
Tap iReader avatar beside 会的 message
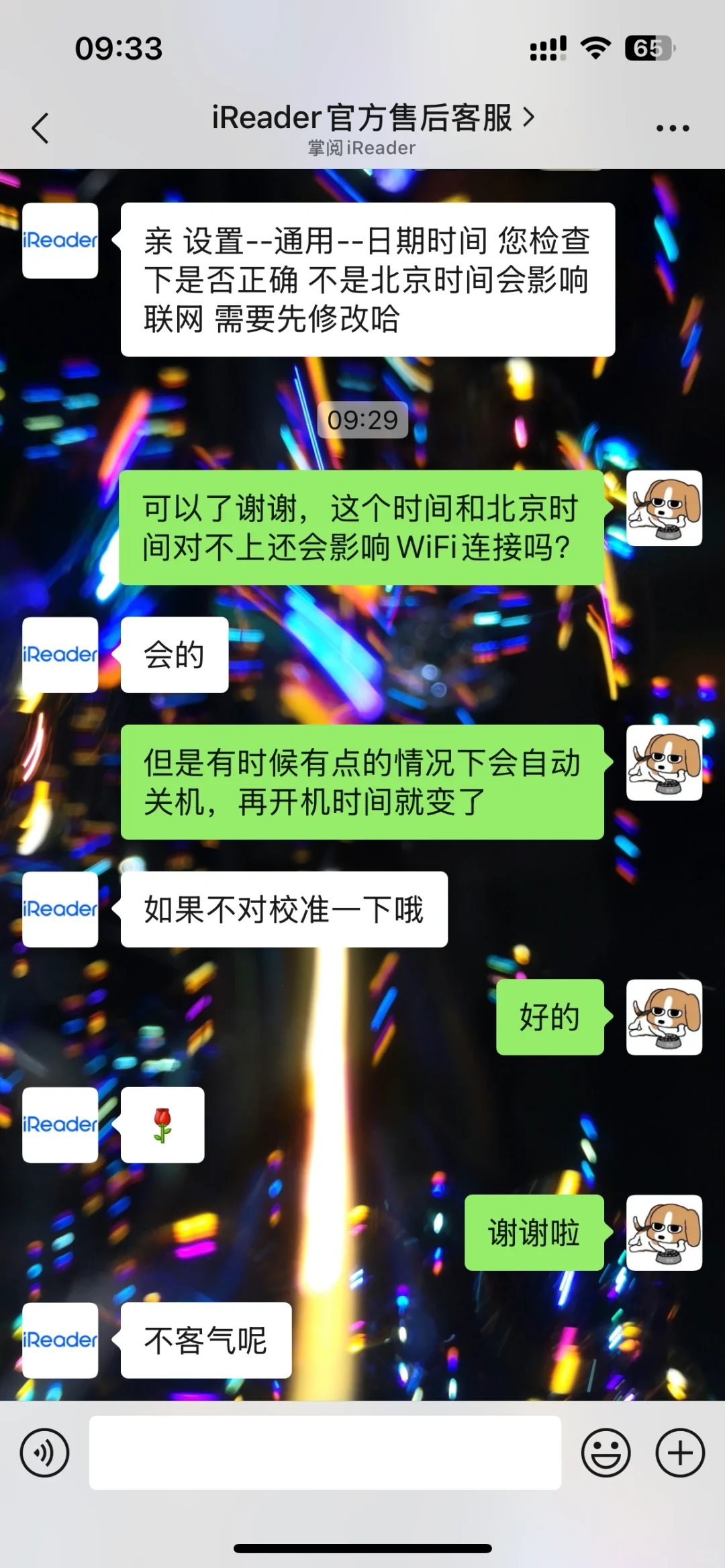(x=60, y=655)
